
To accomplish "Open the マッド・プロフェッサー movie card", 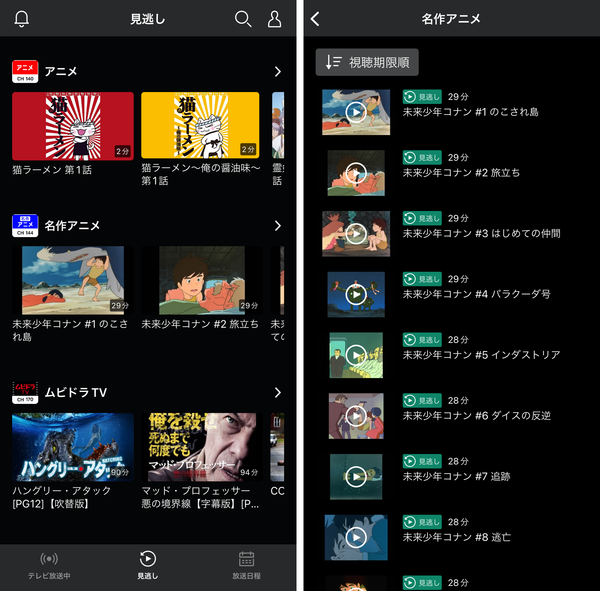I will tap(202, 447).
